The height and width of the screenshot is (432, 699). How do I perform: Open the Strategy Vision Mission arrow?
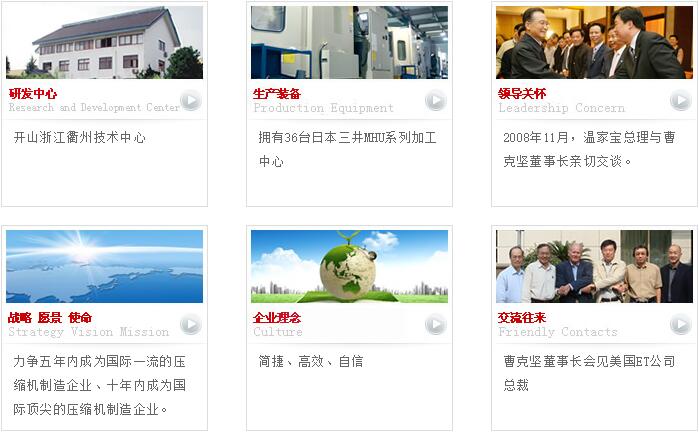[x=190, y=324]
